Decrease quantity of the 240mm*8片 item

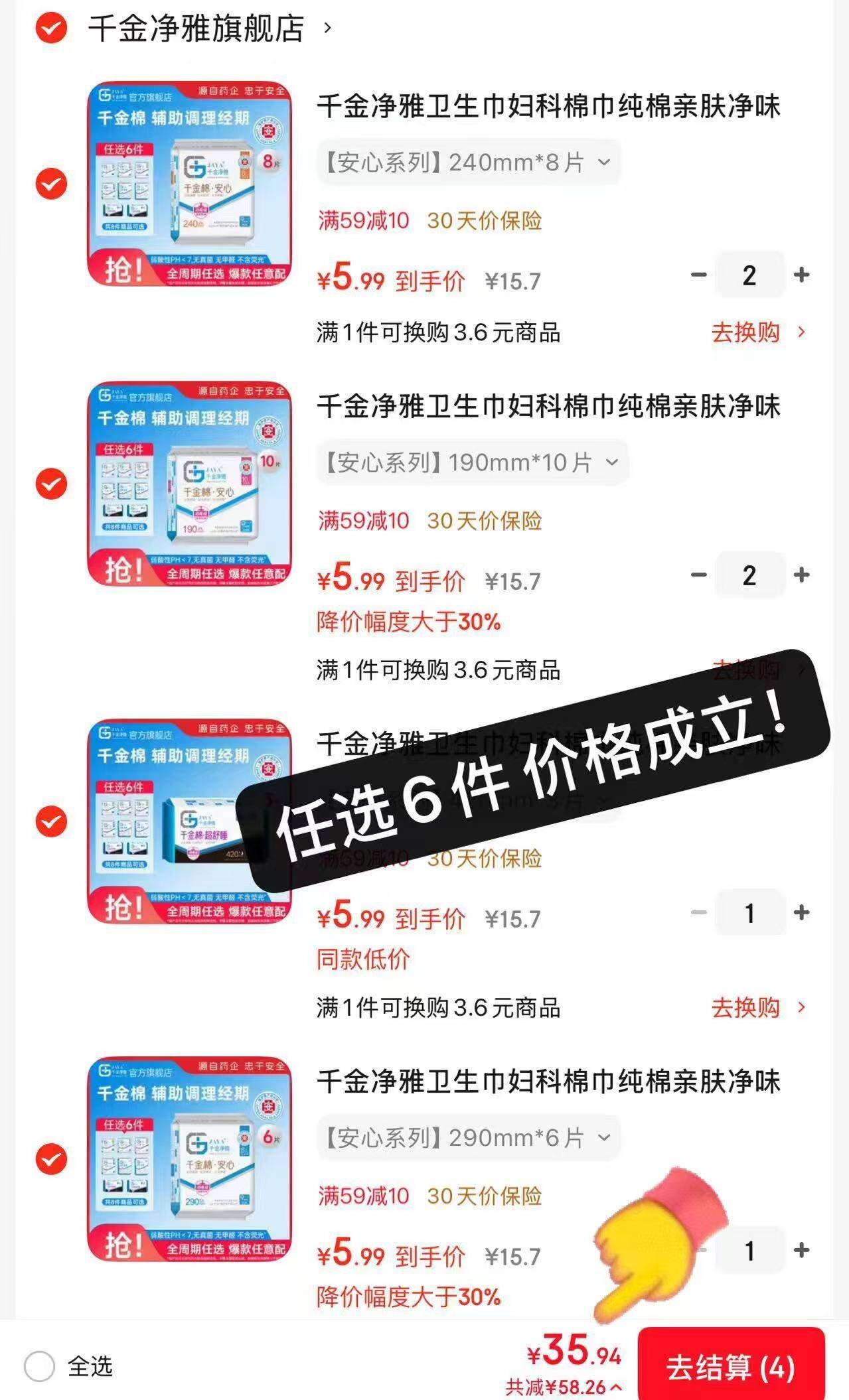(x=698, y=275)
